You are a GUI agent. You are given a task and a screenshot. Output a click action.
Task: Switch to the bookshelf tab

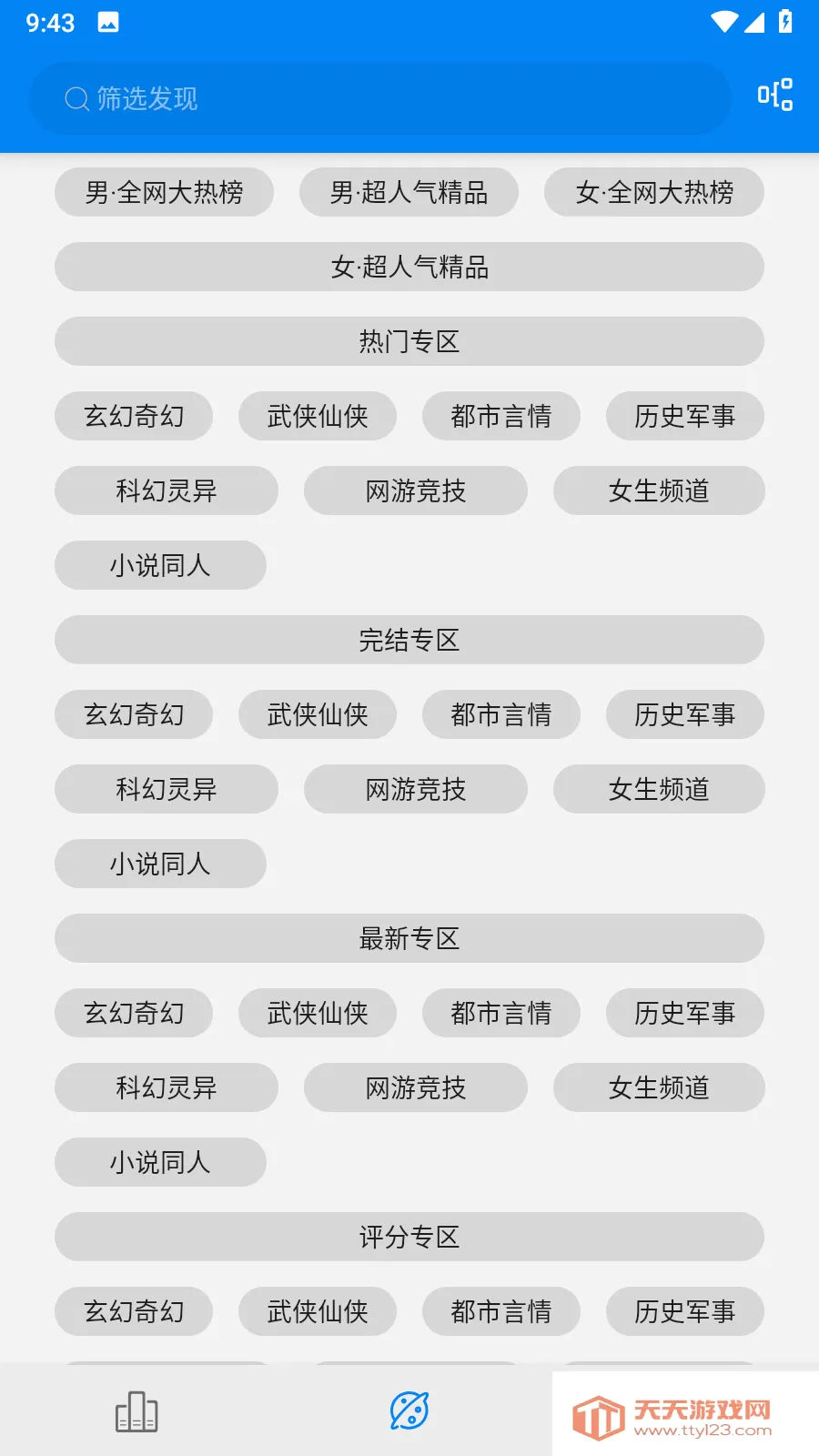tap(136, 1411)
